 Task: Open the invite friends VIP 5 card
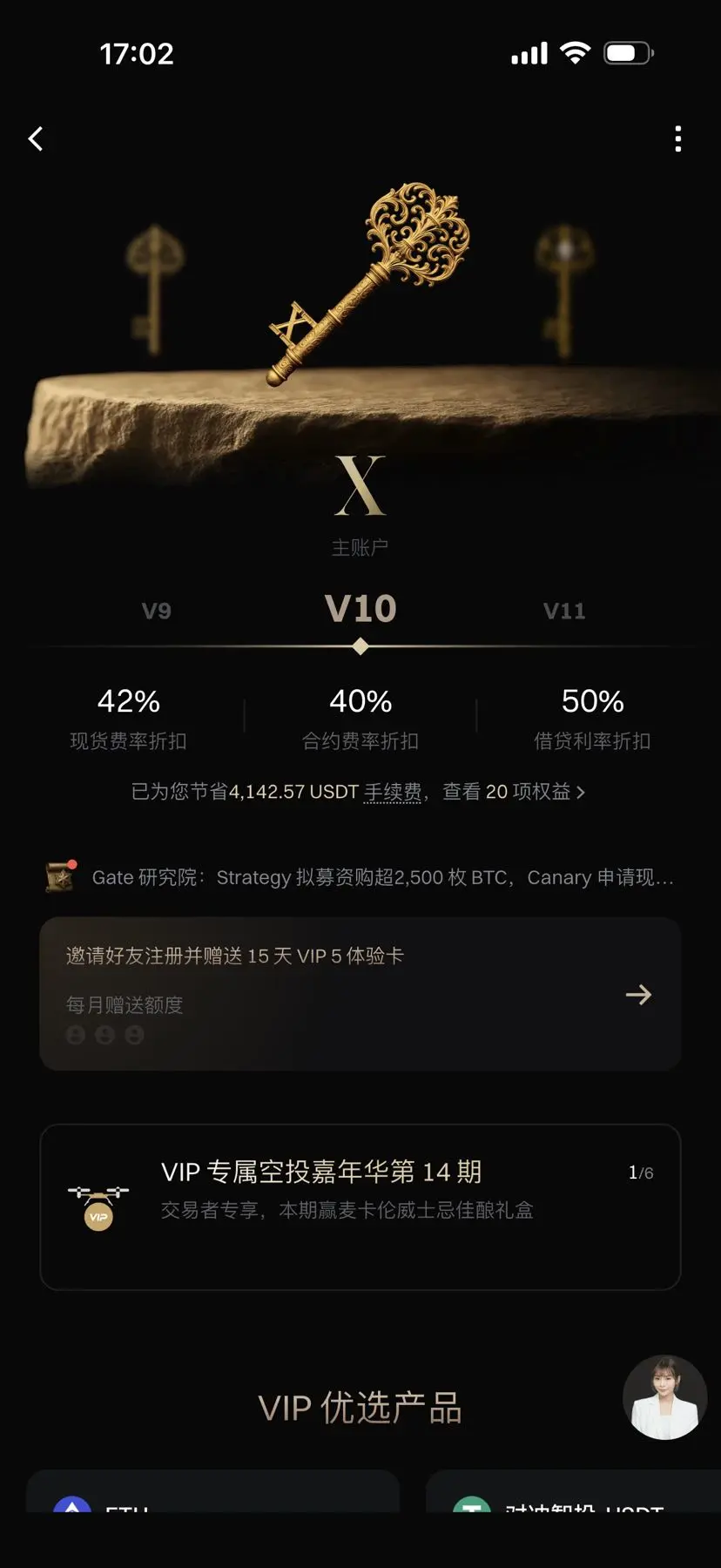360,994
